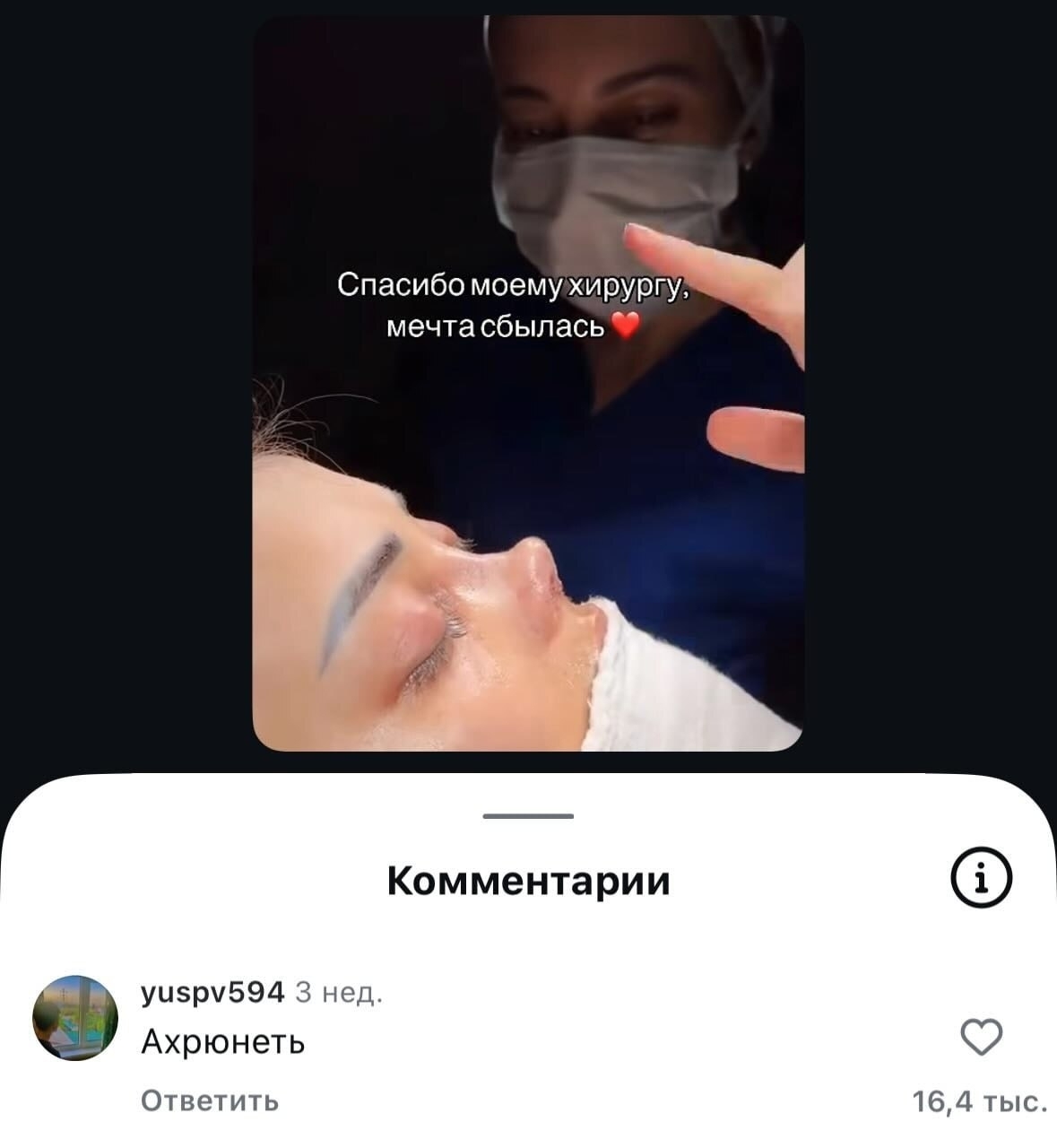Open yuspv594's profile picture
The height and width of the screenshot is (1148, 1057).
click(x=75, y=1018)
